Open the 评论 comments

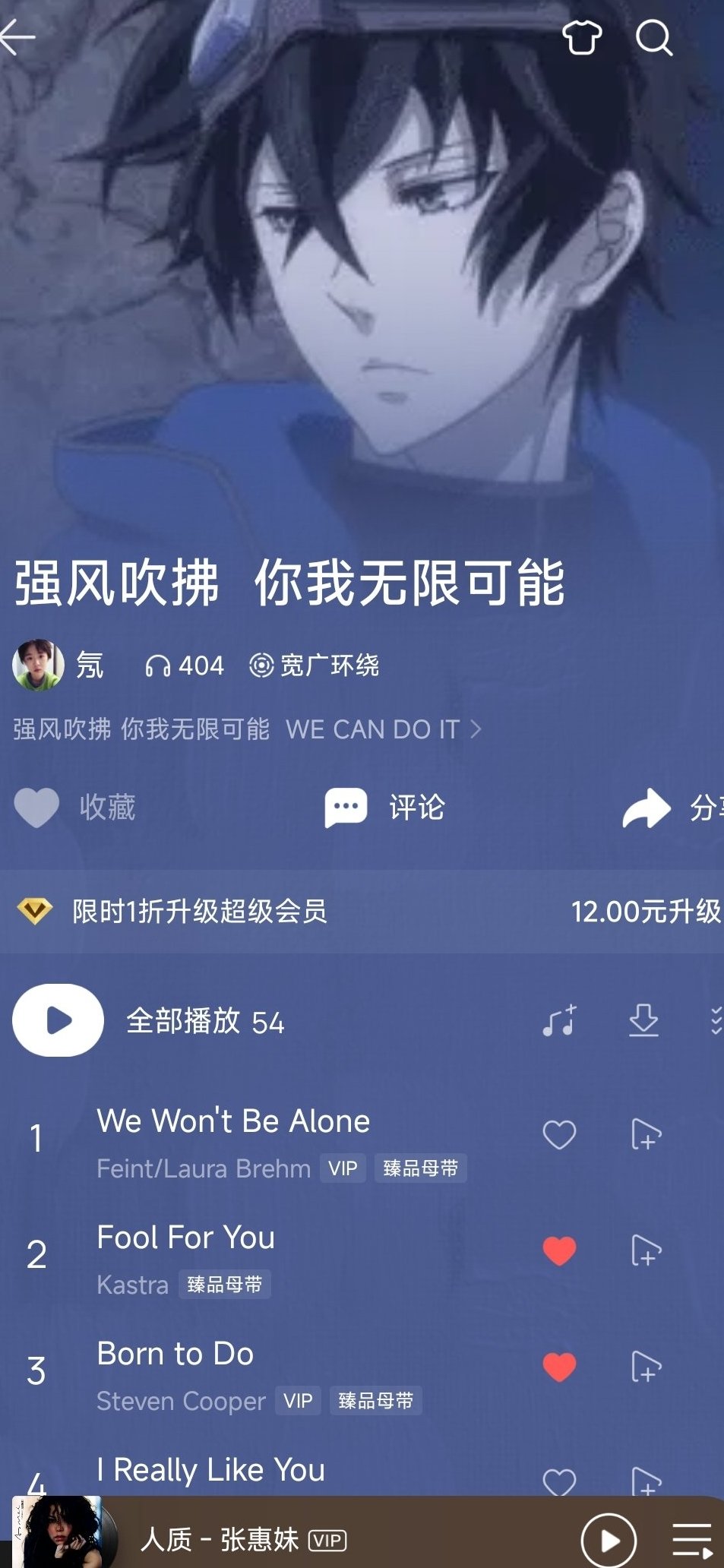(x=385, y=807)
